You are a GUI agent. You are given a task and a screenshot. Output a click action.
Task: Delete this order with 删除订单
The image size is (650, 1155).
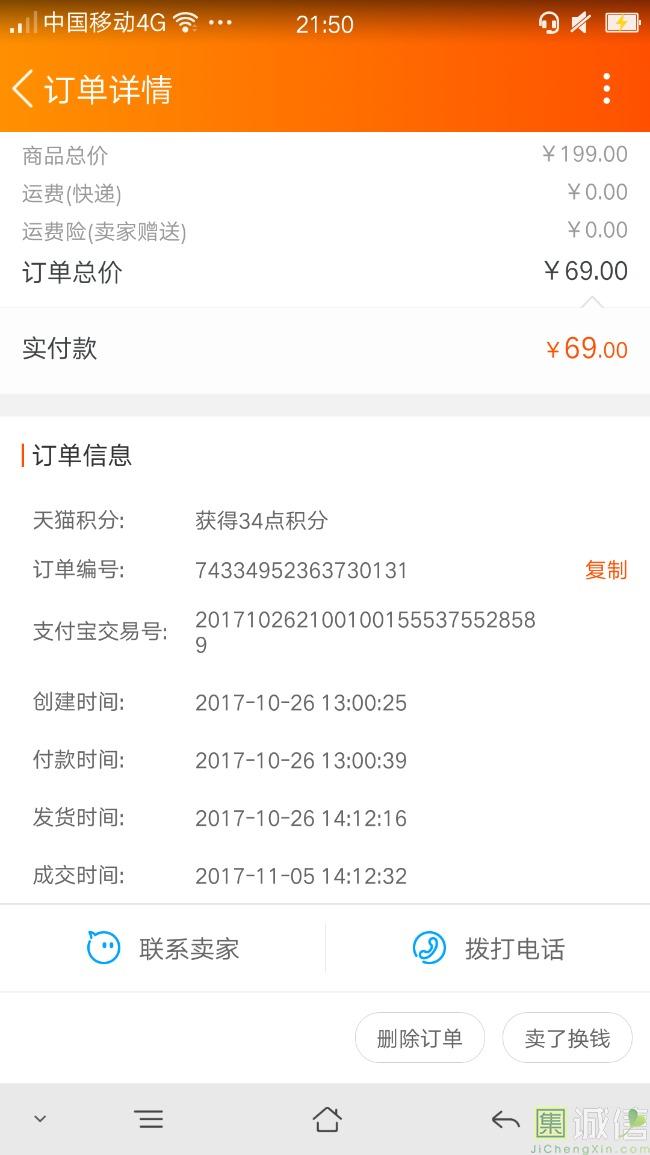pos(420,1038)
